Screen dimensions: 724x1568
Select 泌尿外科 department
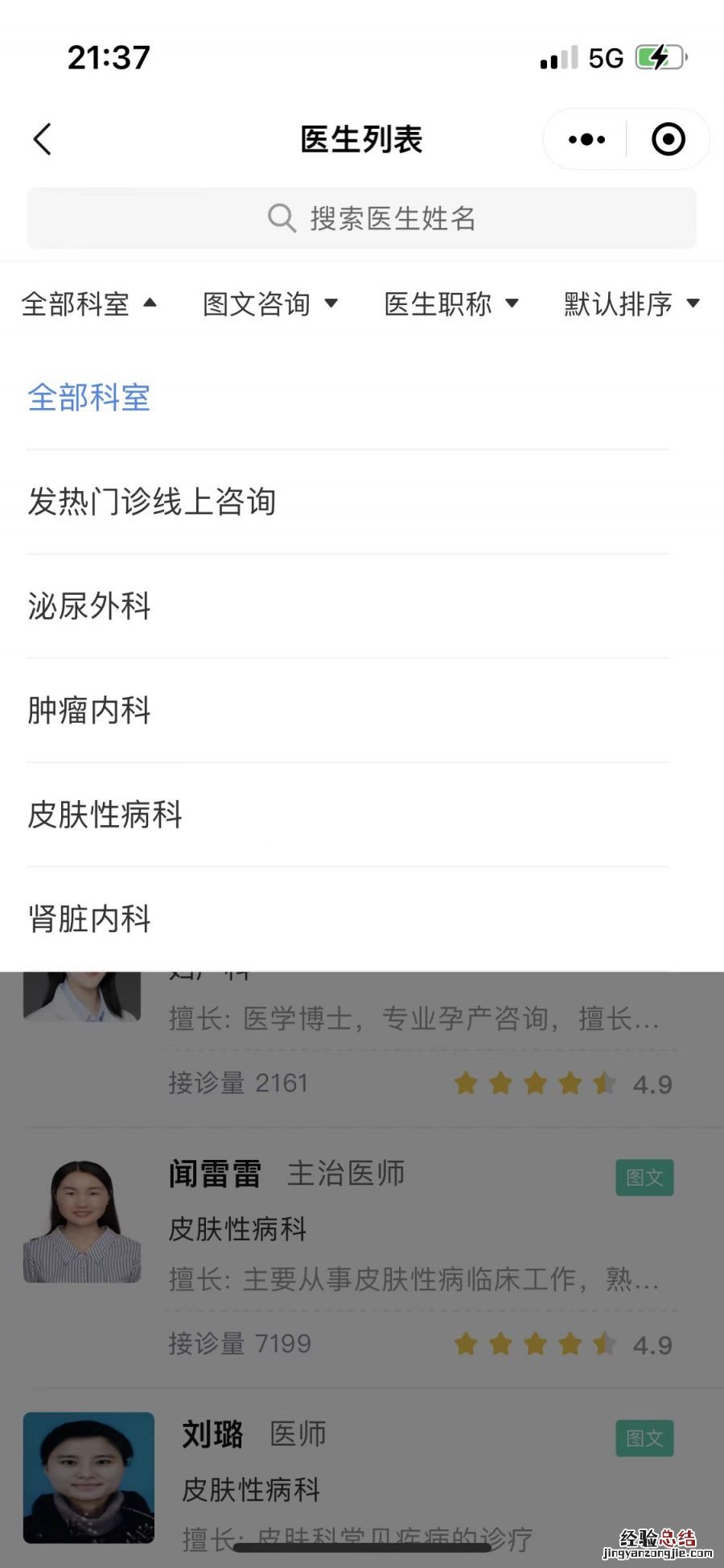pyautogui.click(x=89, y=606)
